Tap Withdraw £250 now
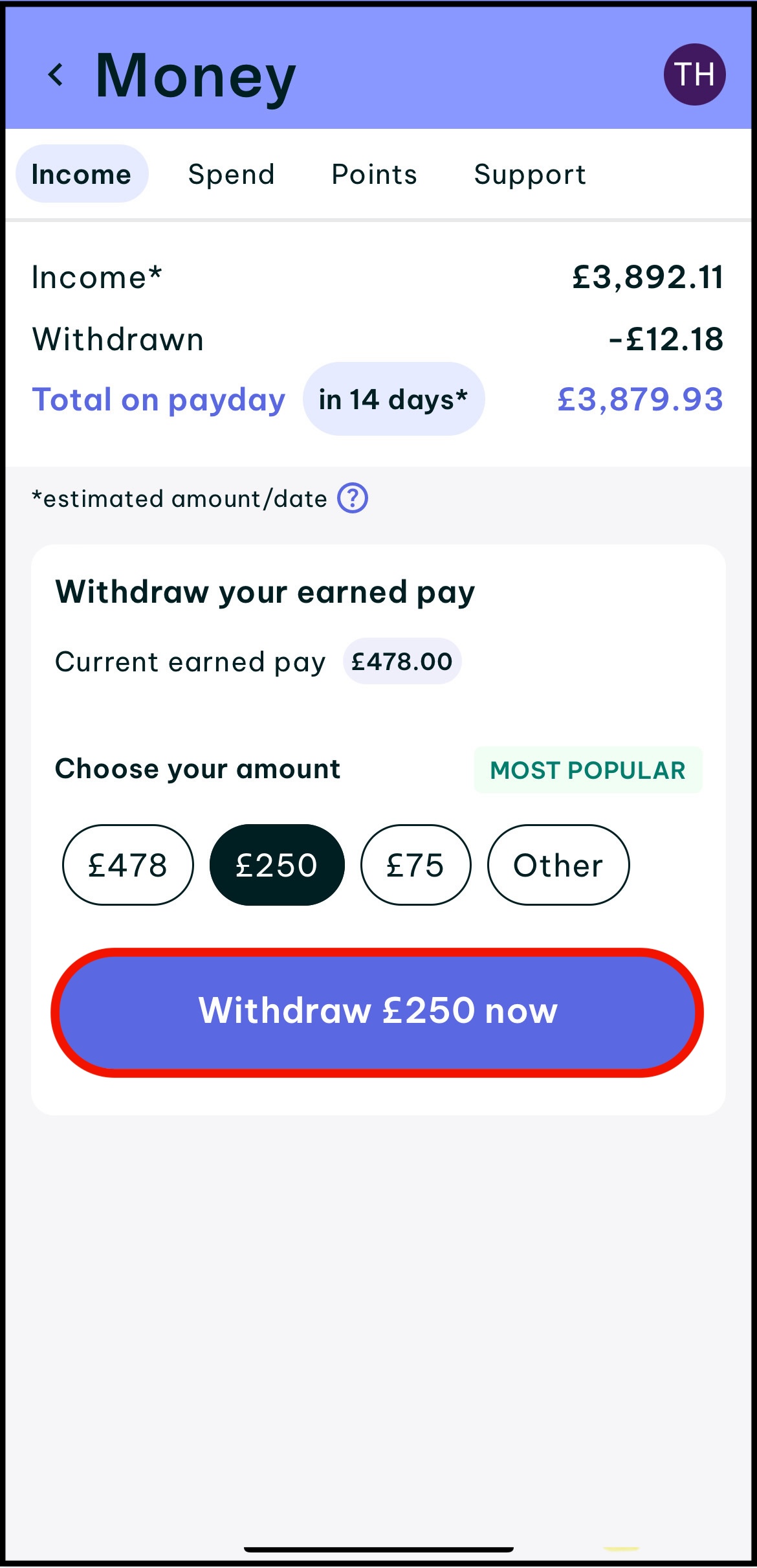Screen dimensions: 757x1568 pos(377,1012)
